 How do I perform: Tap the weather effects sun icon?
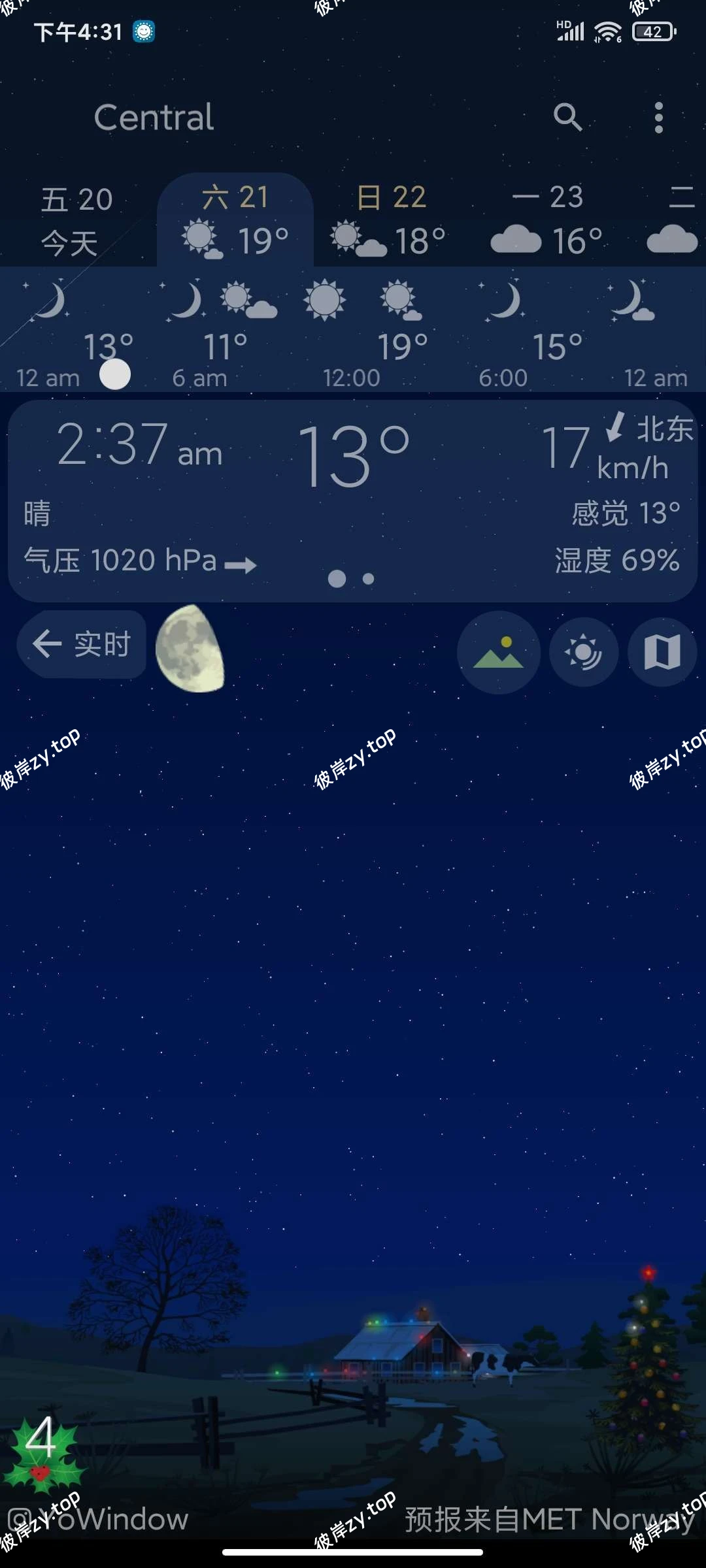584,653
